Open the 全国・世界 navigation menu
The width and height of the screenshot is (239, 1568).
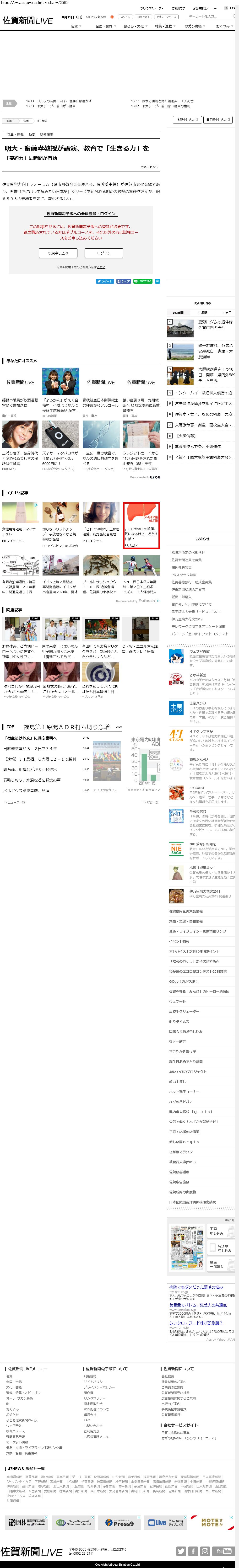click(104, 26)
